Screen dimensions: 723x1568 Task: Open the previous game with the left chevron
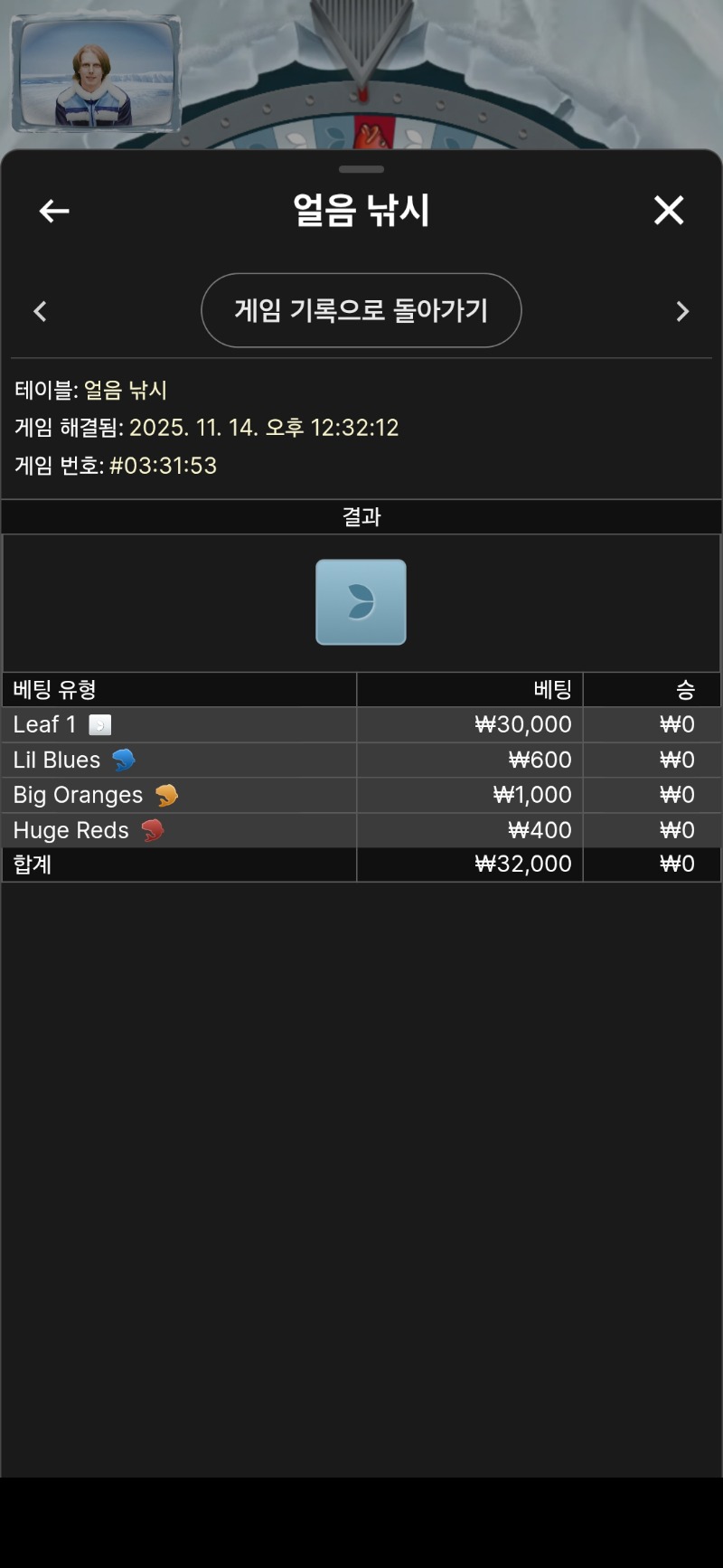coord(40,310)
